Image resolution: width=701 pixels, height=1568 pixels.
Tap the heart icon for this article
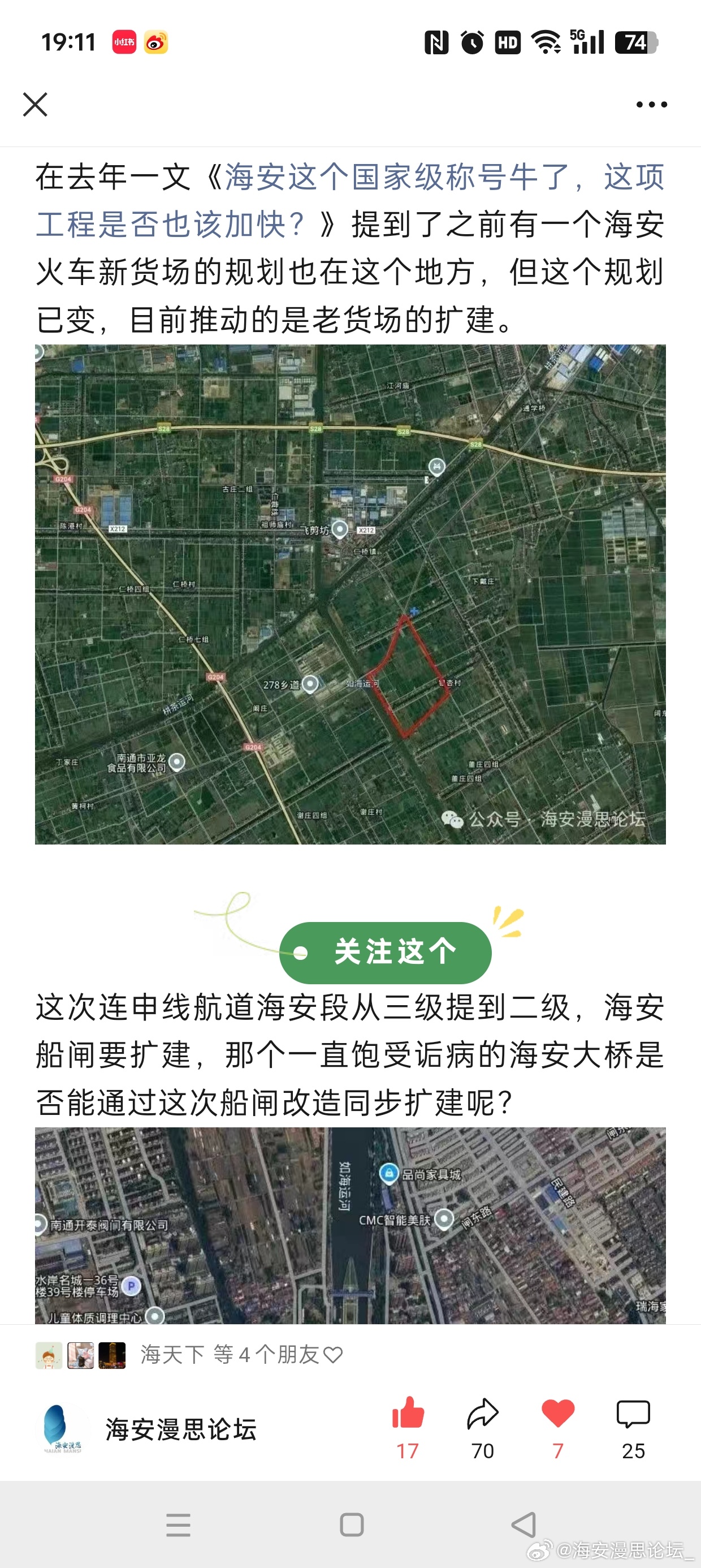coord(558,1428)
